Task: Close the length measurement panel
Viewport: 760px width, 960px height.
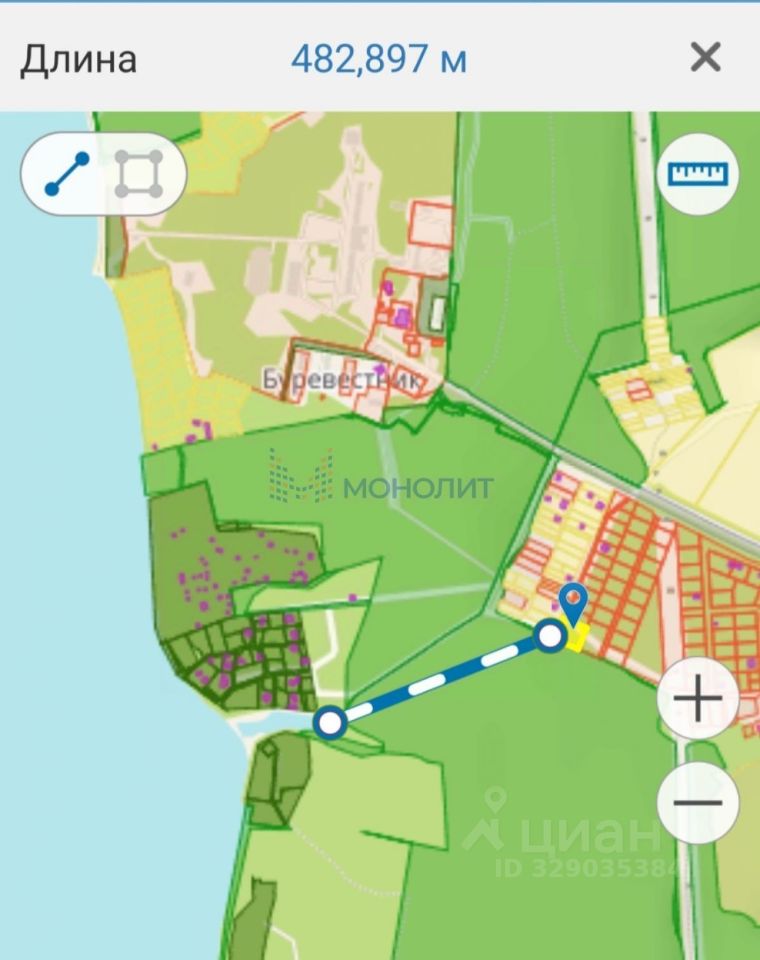Action: click(x=705, y=58)
